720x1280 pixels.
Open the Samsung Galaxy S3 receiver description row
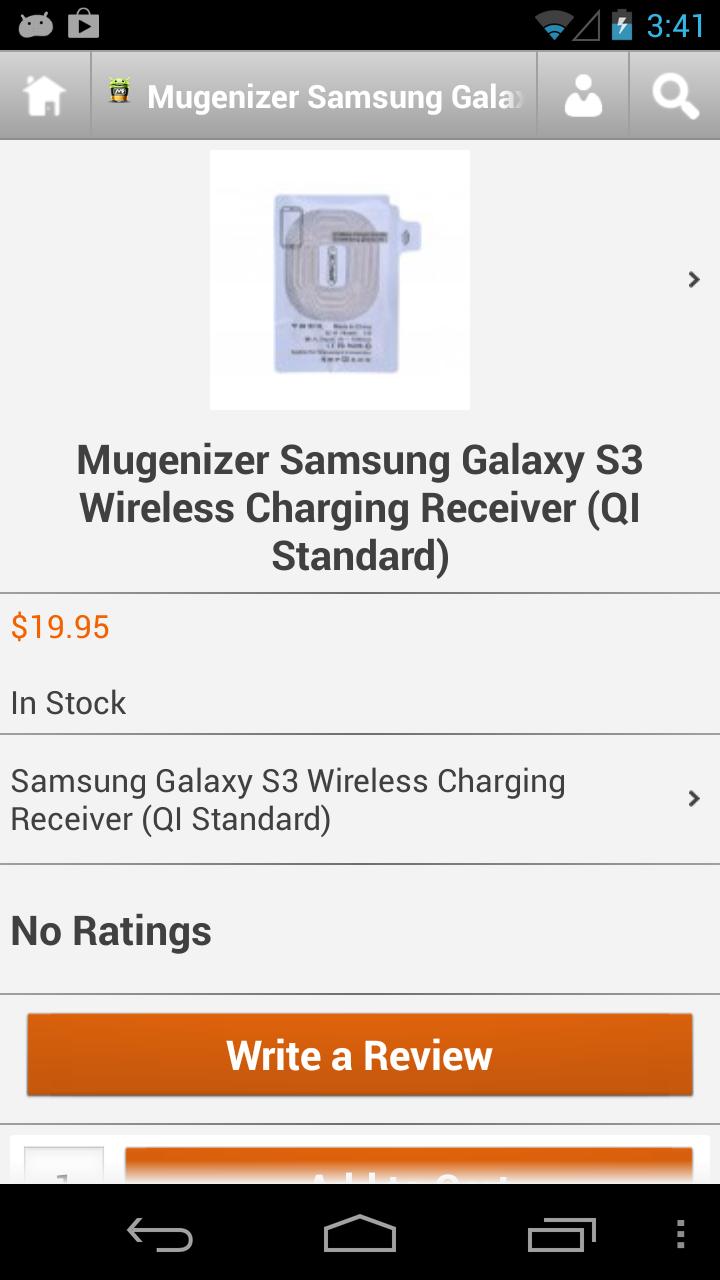point(360,799)
